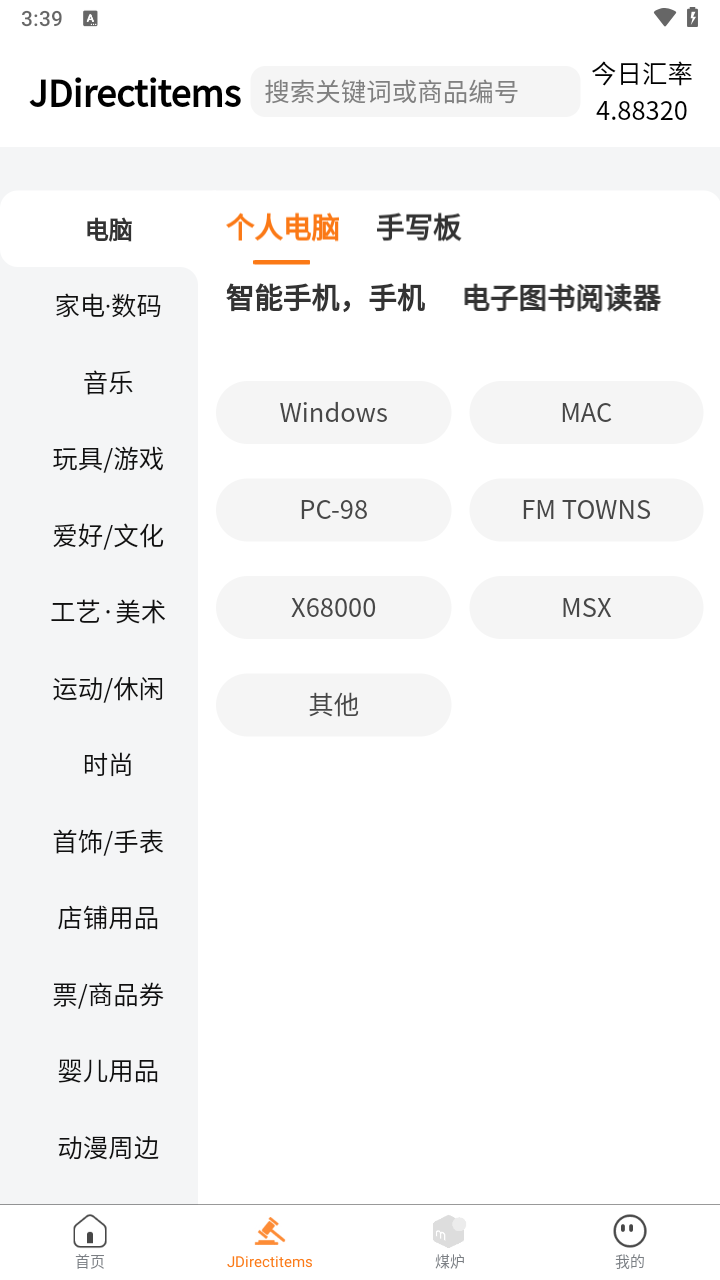Select the 其他 chip

point(333,705)
